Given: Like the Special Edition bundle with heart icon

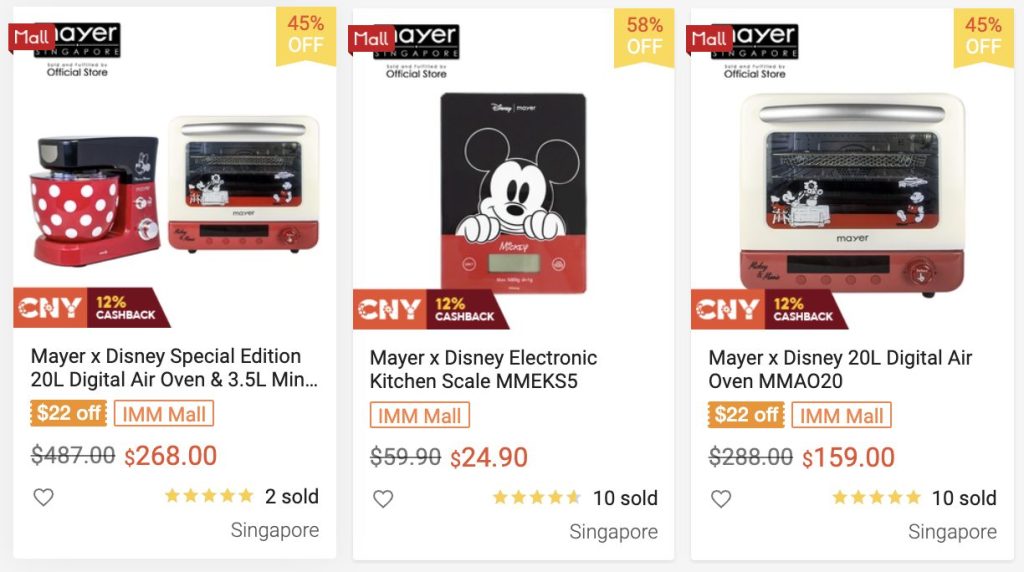Looking at the screenshot, I should (43, 497).
